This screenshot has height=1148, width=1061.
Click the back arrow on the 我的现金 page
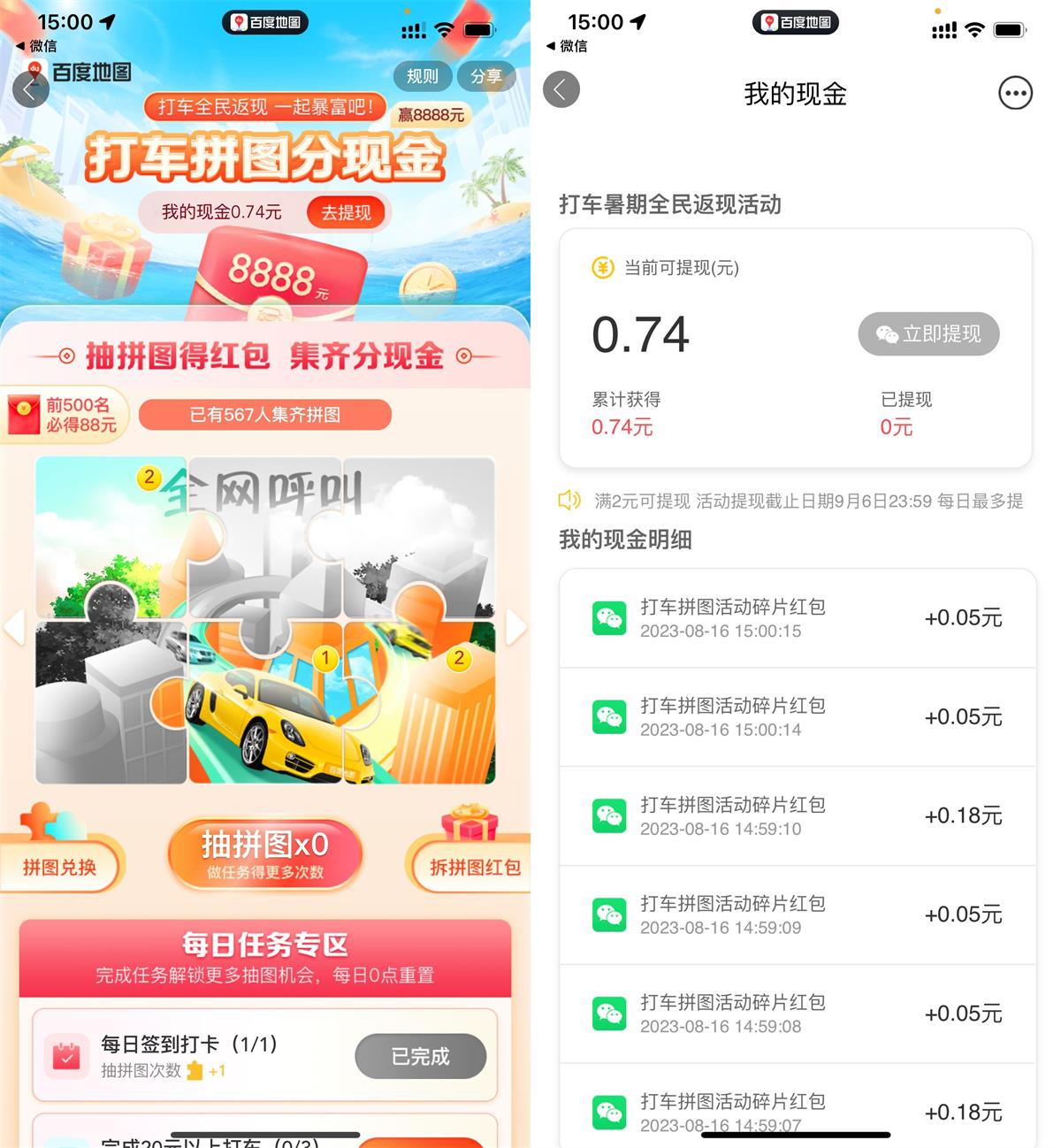pyautogui.click(x=561, y=89)
